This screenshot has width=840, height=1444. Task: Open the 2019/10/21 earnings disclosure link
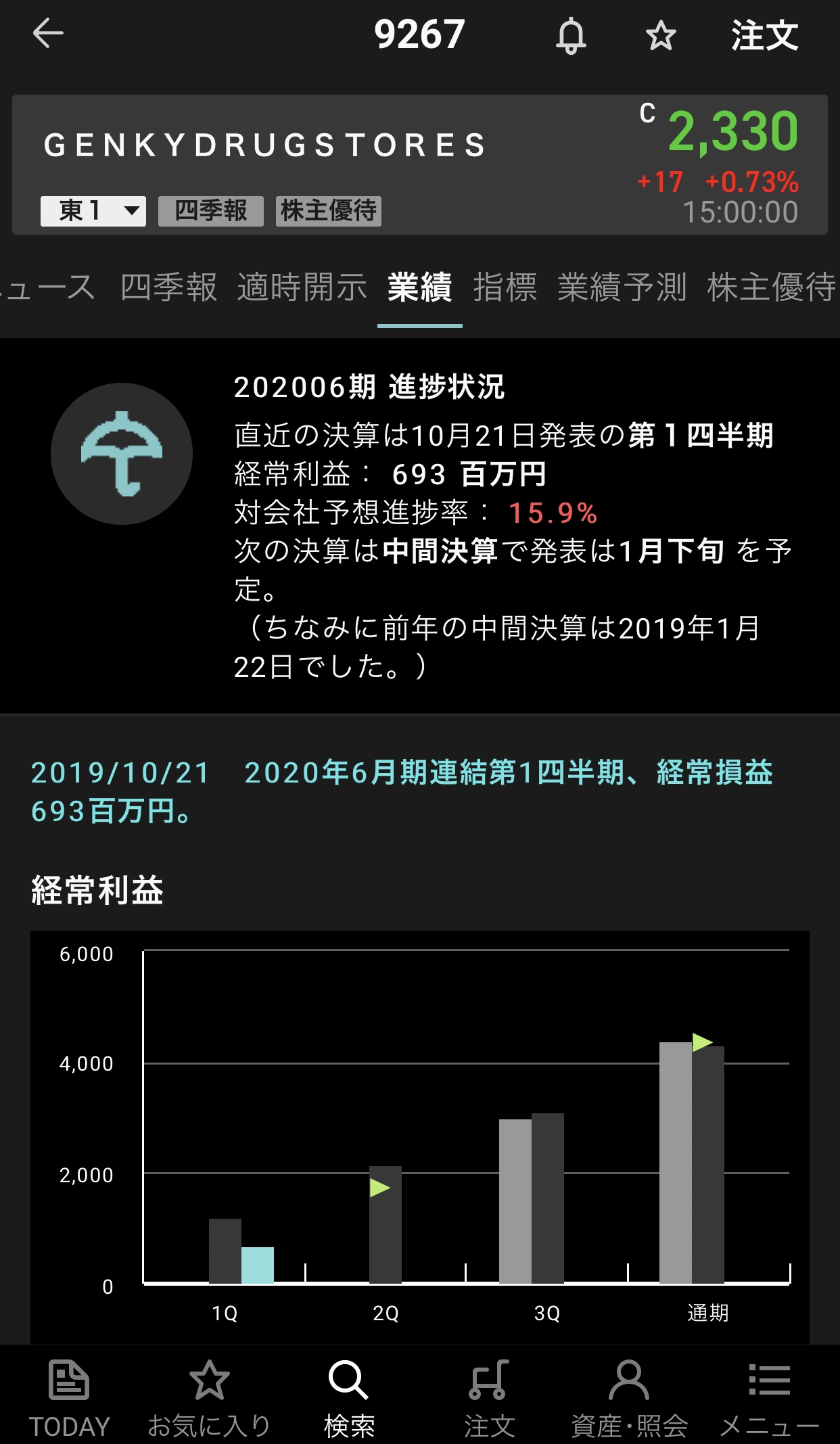tap(402, 791)
